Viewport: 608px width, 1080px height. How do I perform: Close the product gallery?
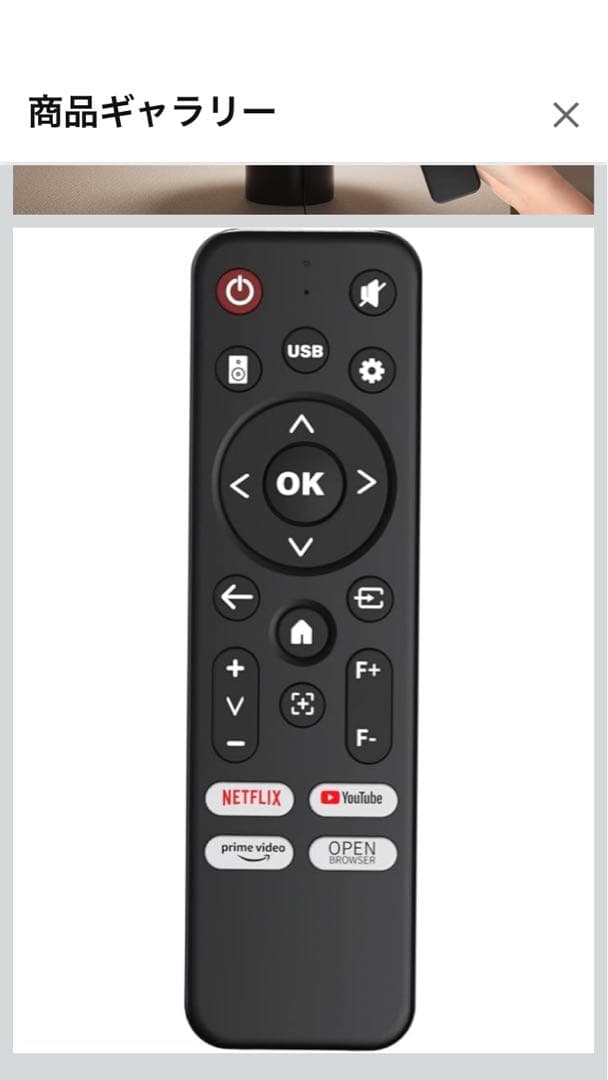tap(565, 115)
